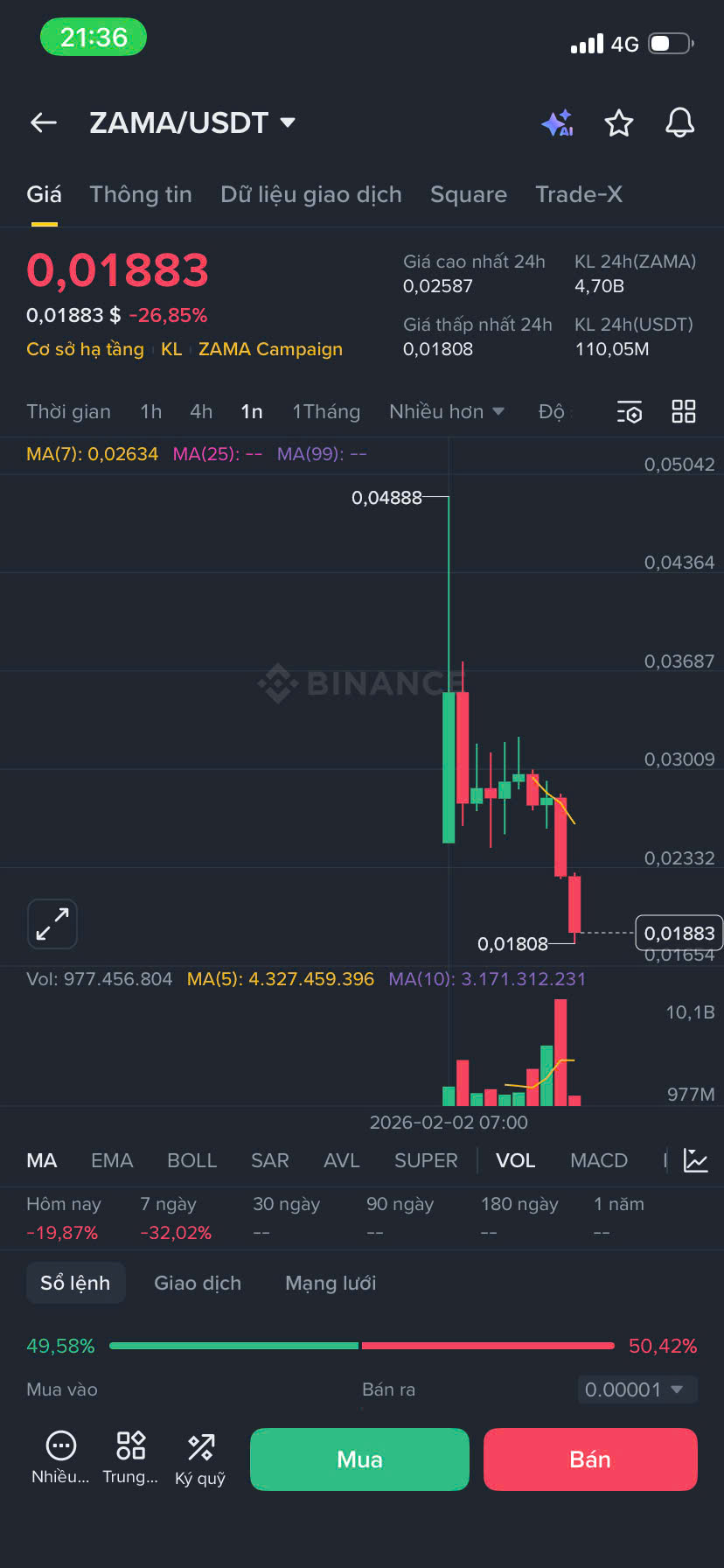The image size is (724, 1568).
Task: Open the 0.00001 precision dropdown
Action: 637,1389
